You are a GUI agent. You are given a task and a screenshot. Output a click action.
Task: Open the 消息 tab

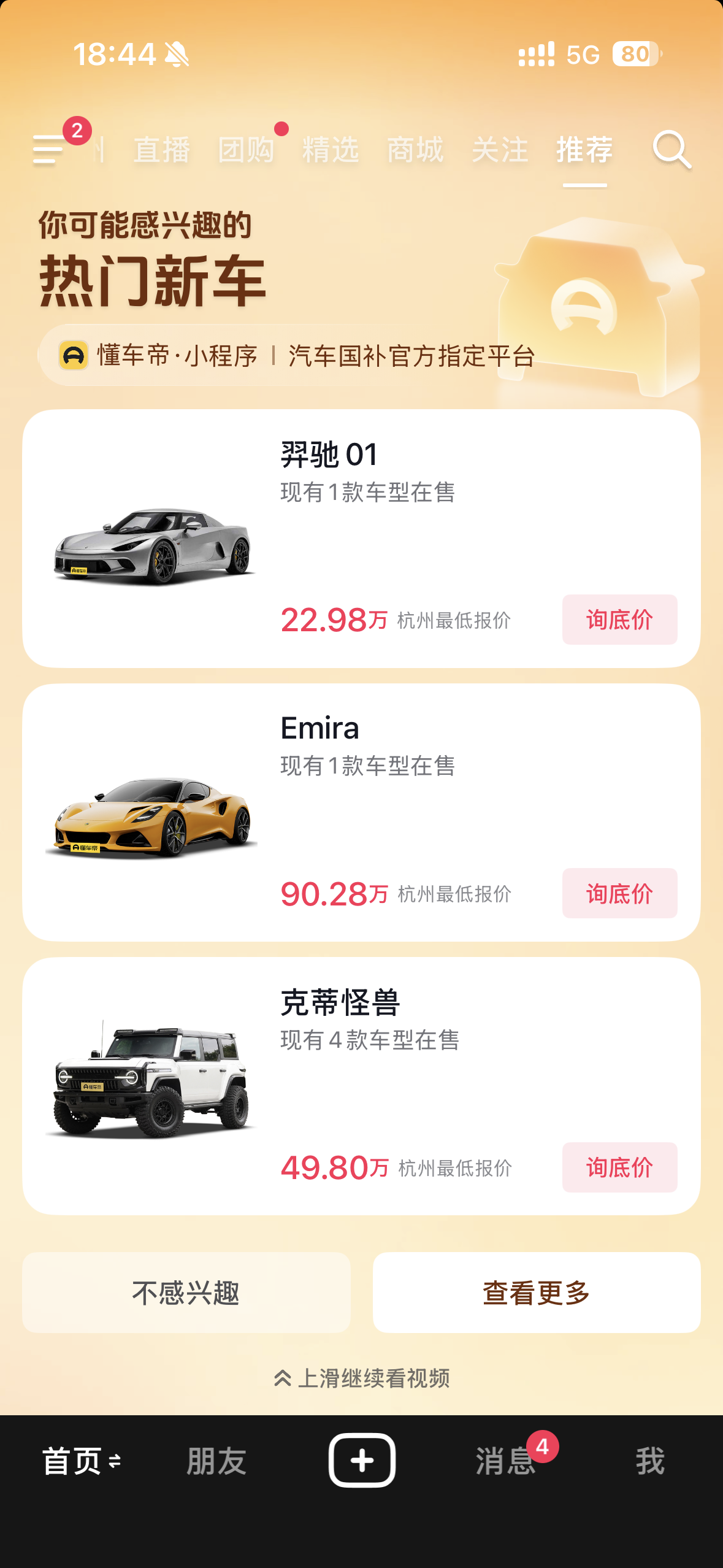pos(506,1461)
